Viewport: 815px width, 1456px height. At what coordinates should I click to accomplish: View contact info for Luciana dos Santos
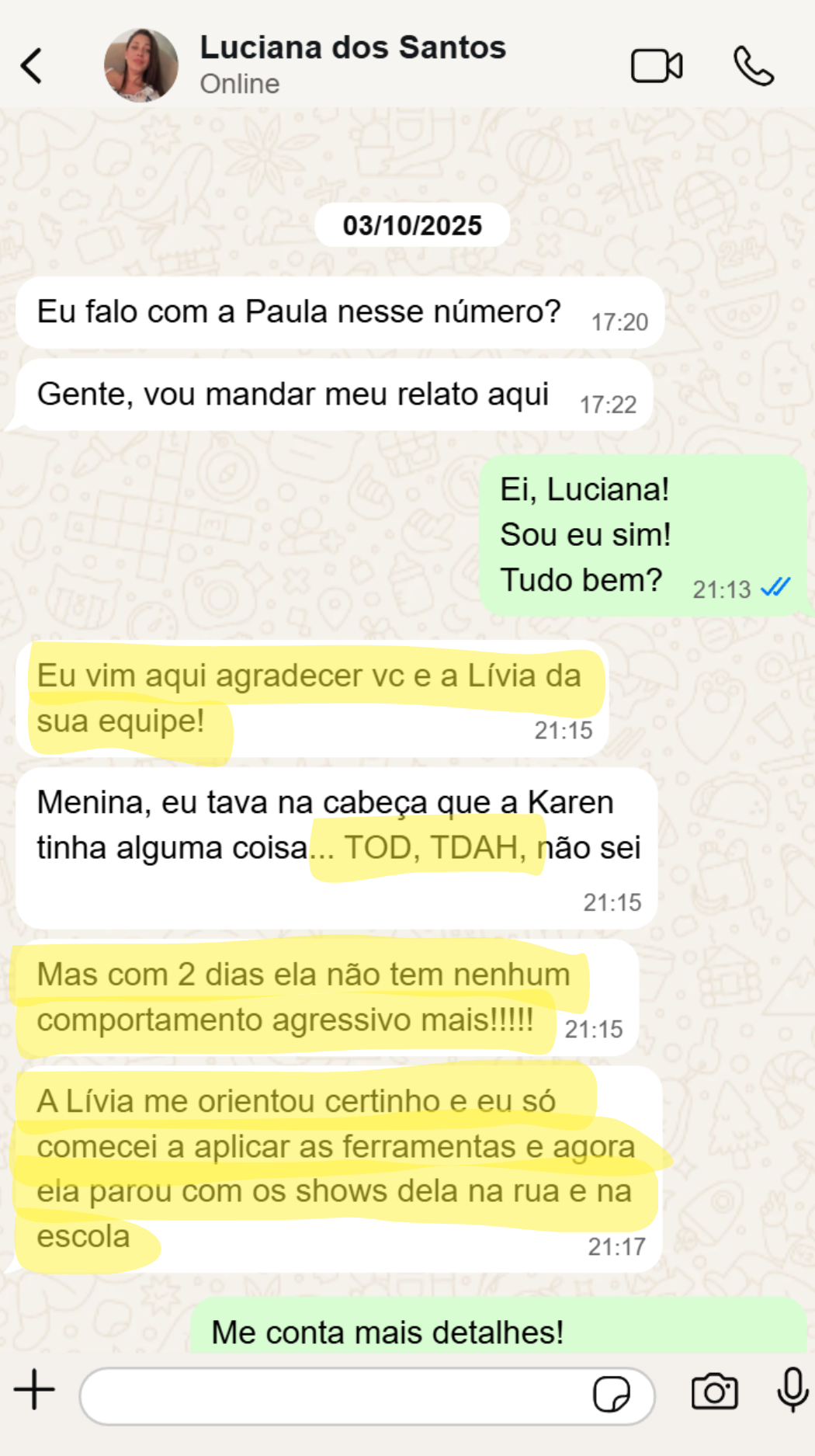point(352,48)
